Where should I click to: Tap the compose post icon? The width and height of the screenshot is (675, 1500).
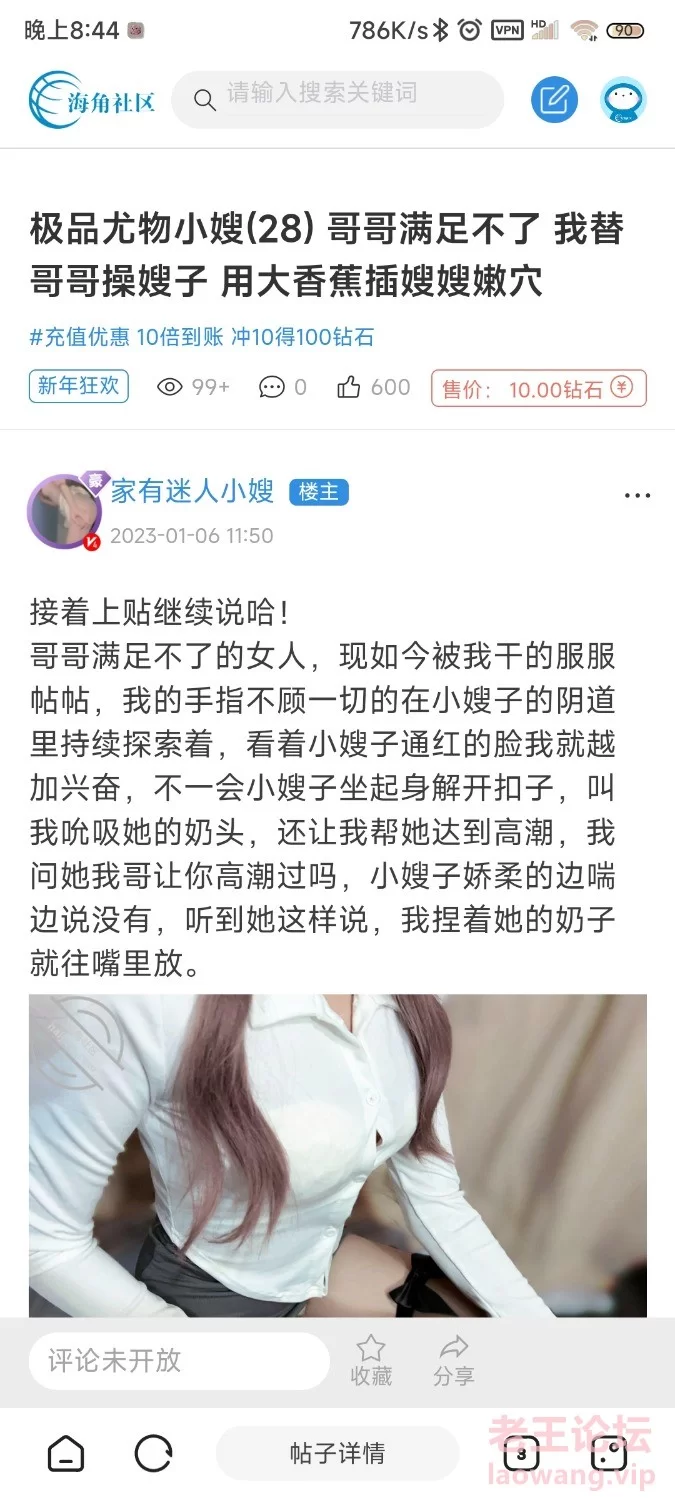click(x=554, y=99)
